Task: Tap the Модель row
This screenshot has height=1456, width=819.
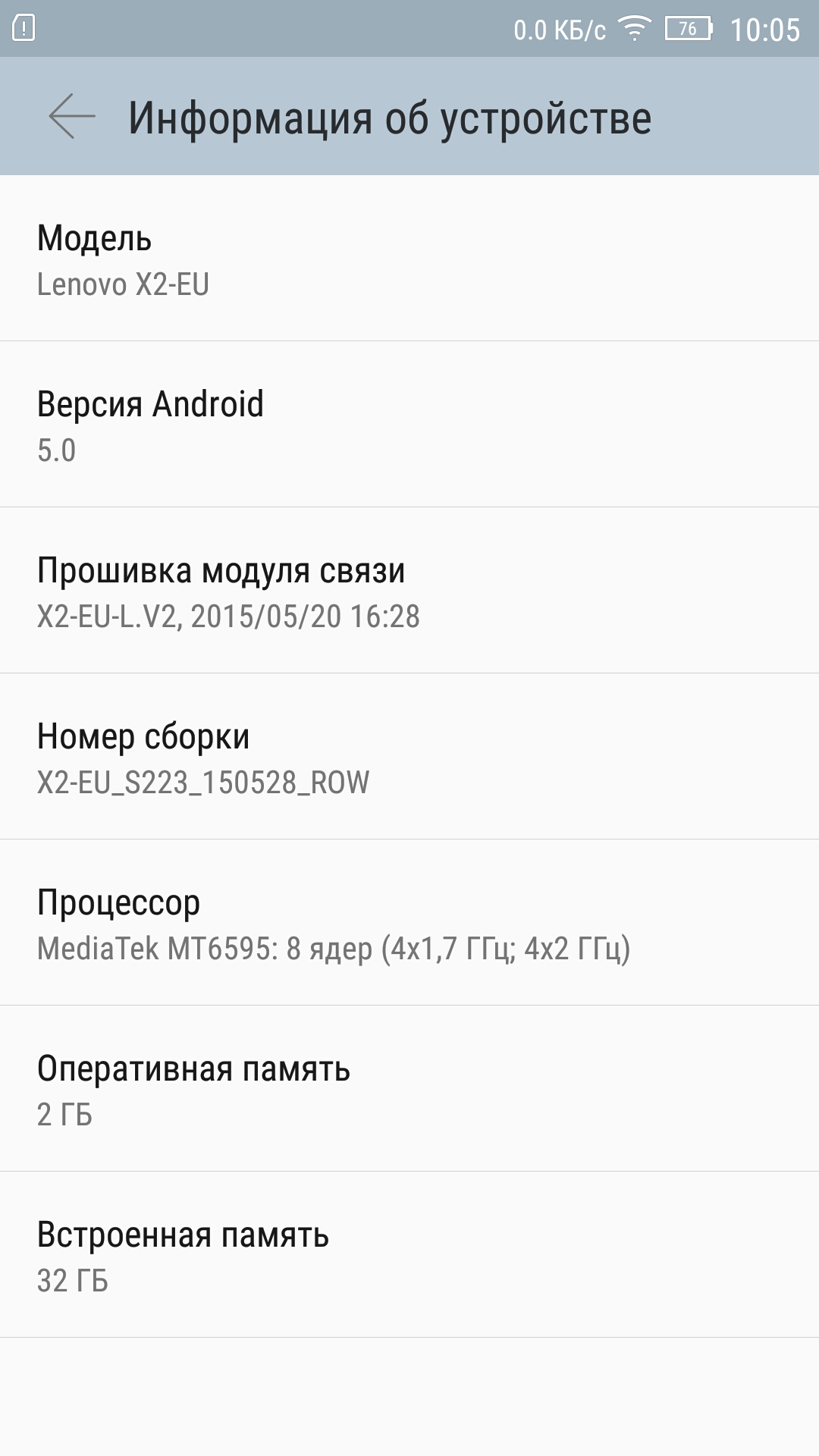Action: (409, 259)
